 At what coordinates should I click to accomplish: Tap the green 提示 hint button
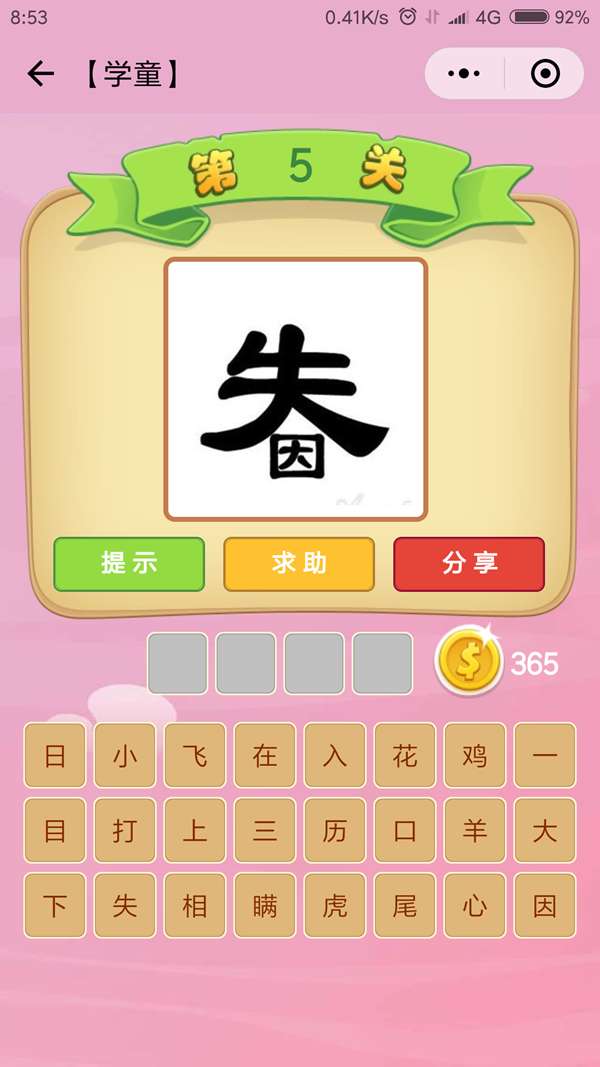(x=129, y=564)
